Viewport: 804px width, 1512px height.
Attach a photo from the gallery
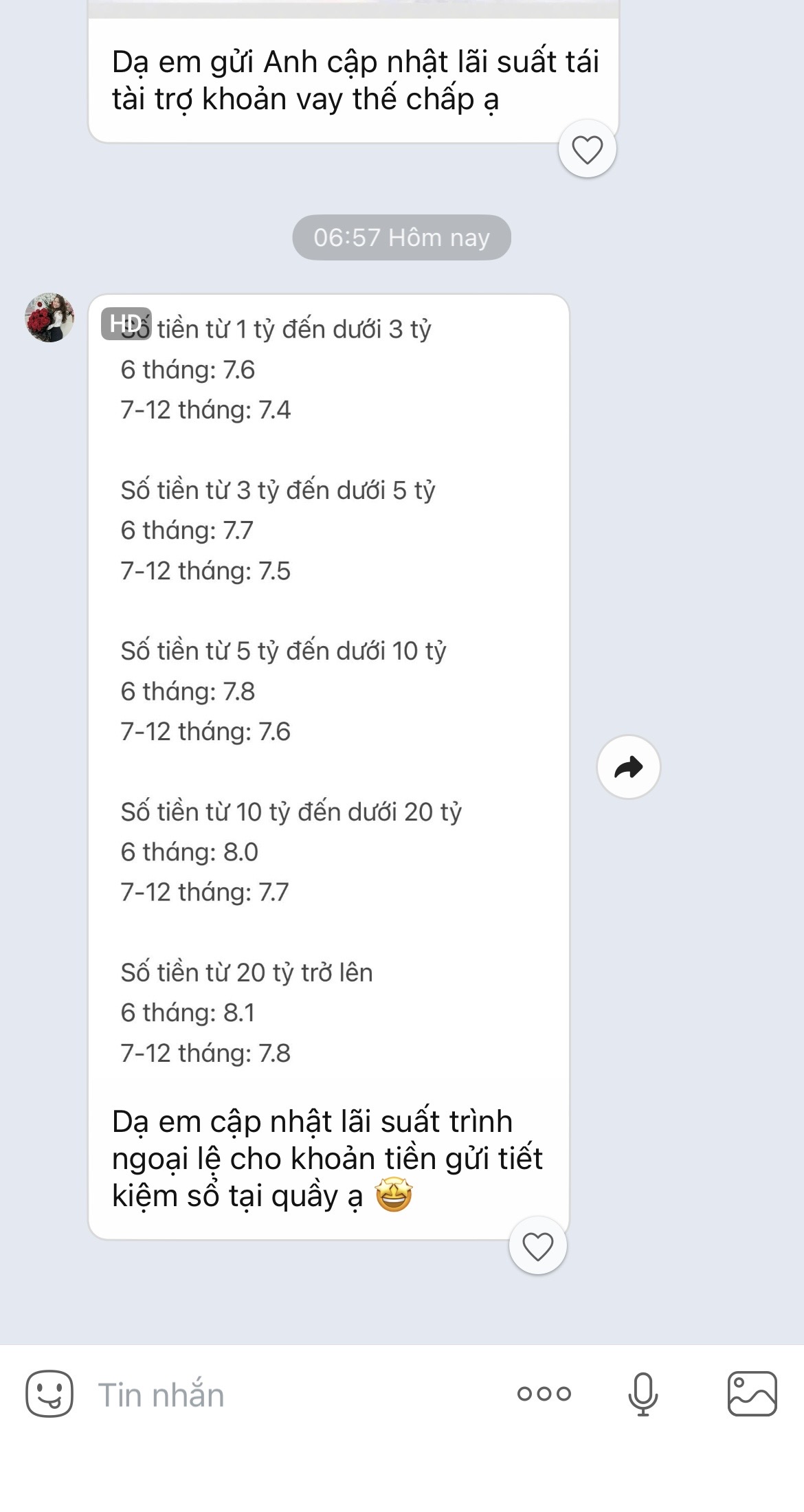[752, 1394]
